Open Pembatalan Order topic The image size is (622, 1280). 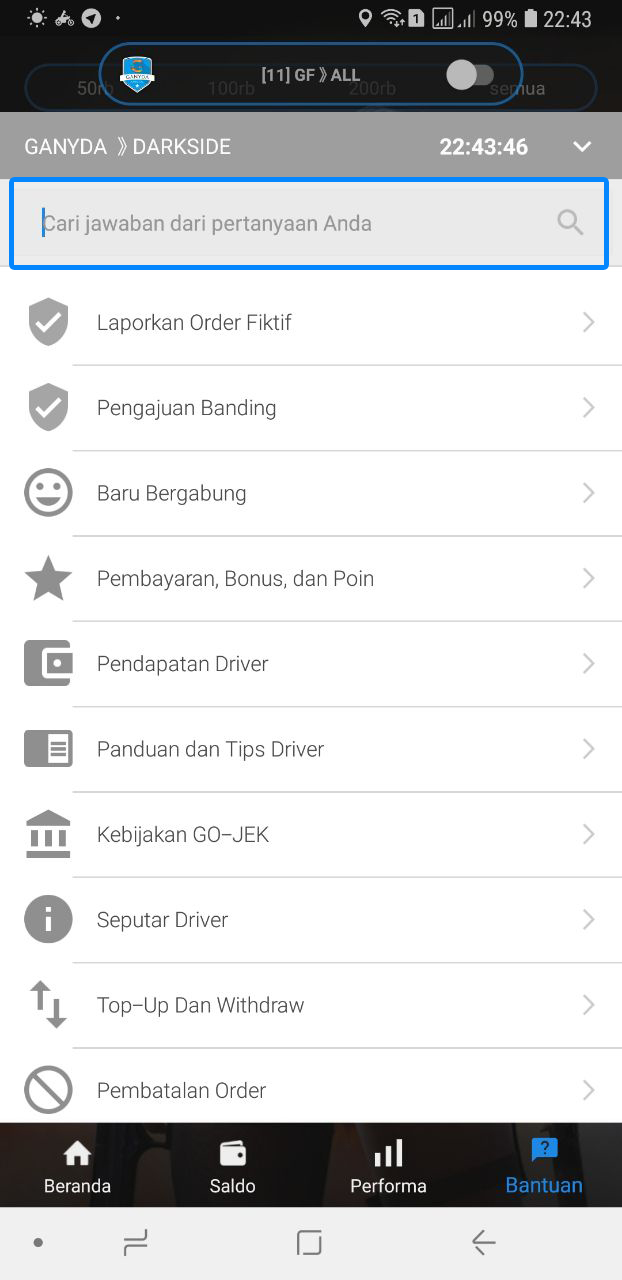tap(310, 1089)
